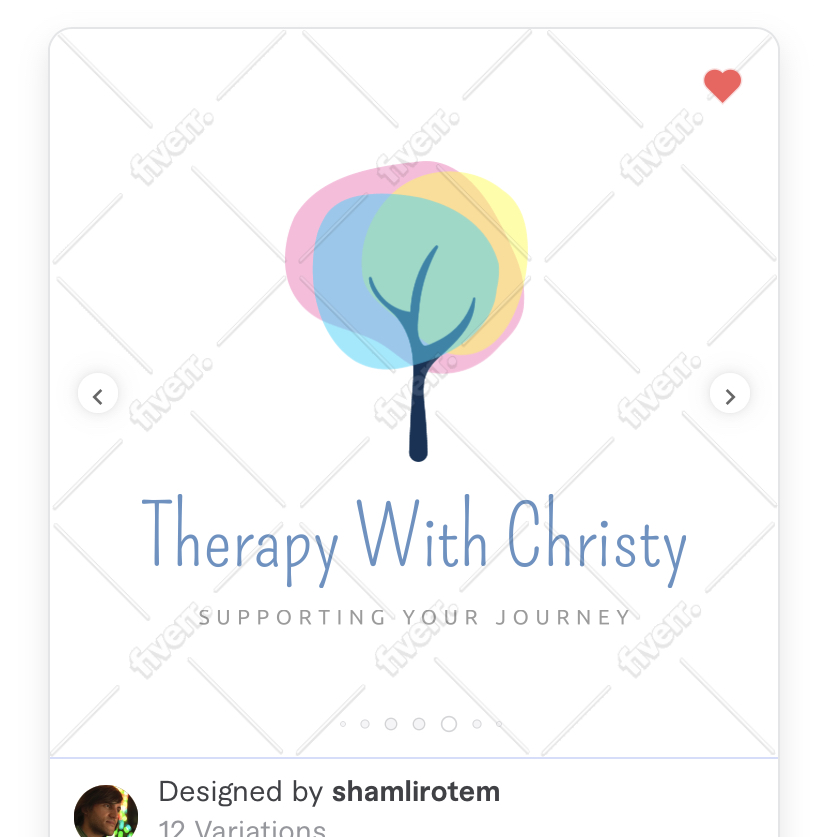Unfavorite this logo with the red heart
This screenshot has width=828, height=837.
pyautogui.click(x=722, y=86)
